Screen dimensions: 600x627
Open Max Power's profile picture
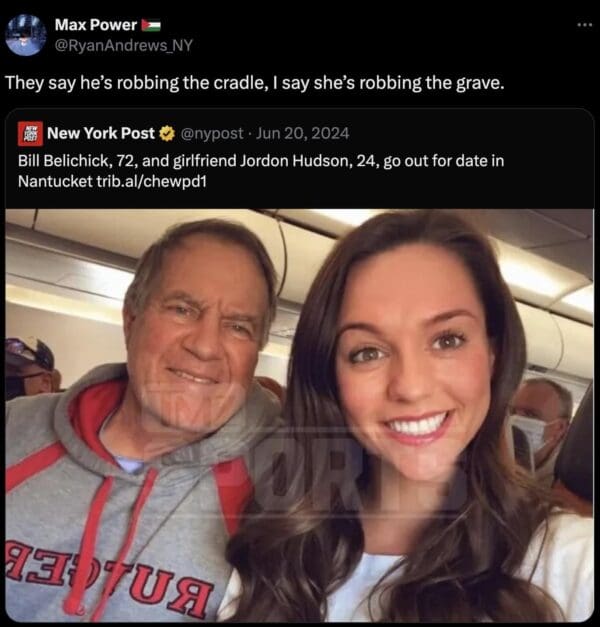point(25,35)
